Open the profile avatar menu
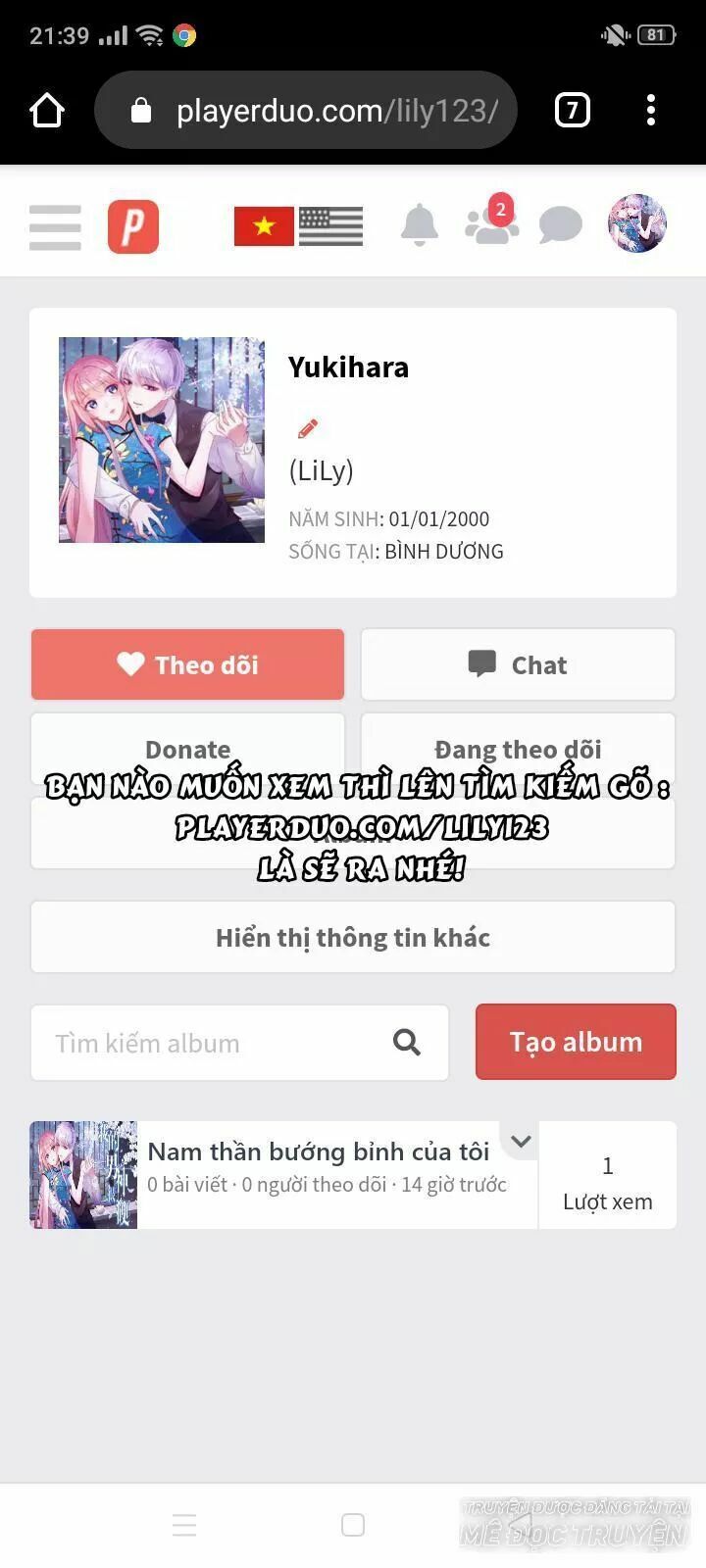The width and height of the screenshot is (706, 1568). point(637,223)
